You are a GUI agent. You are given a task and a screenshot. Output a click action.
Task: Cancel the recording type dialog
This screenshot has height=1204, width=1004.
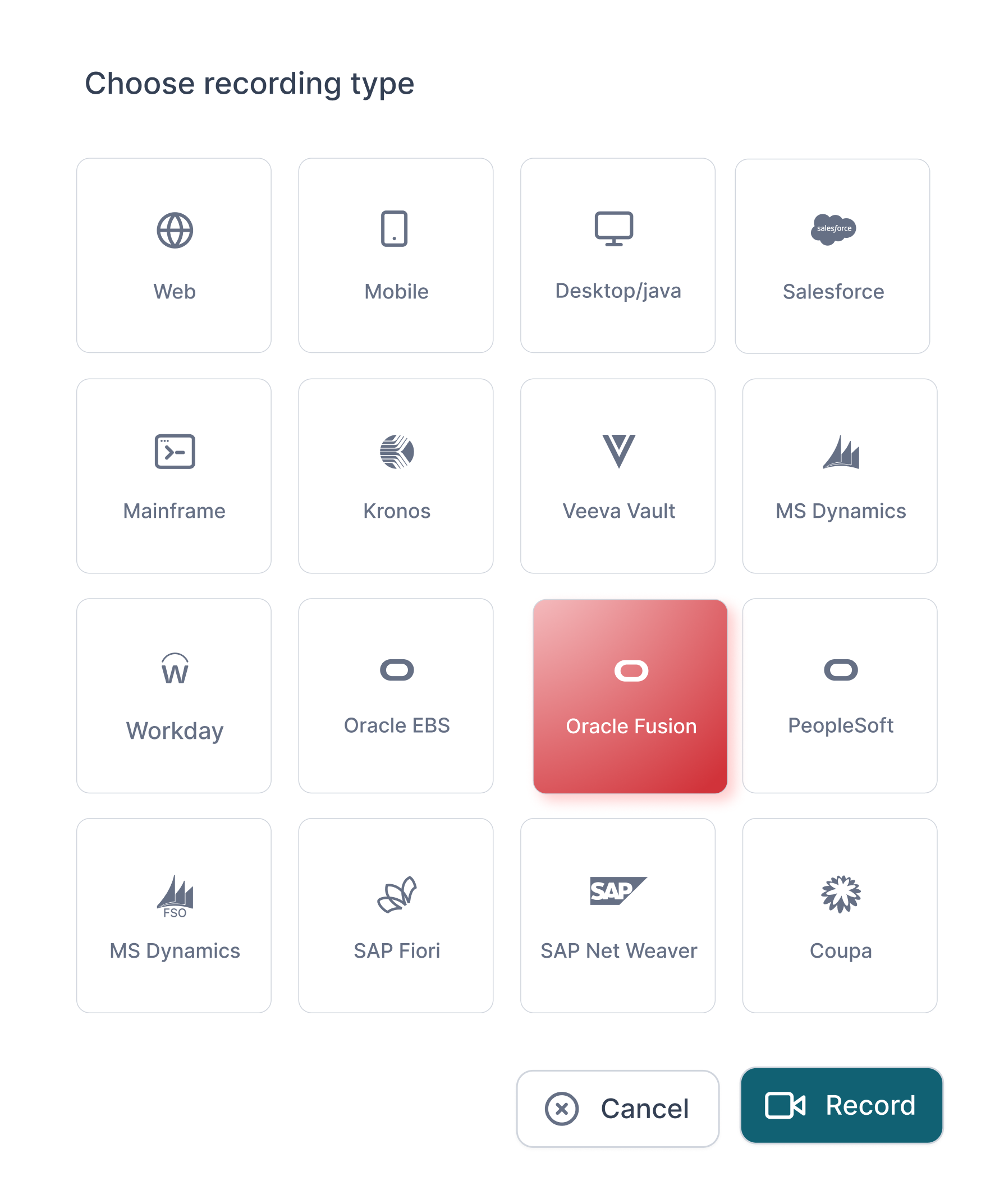pos(617,1108)
